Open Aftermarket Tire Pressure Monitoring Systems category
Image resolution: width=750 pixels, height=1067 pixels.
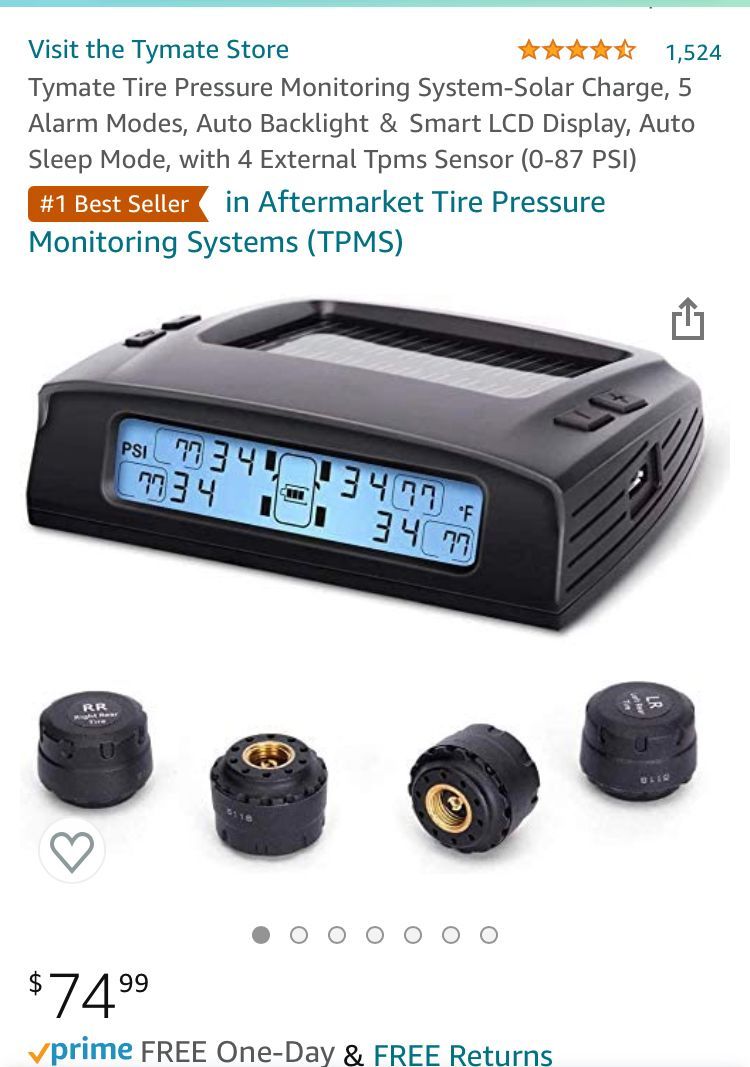316,222
